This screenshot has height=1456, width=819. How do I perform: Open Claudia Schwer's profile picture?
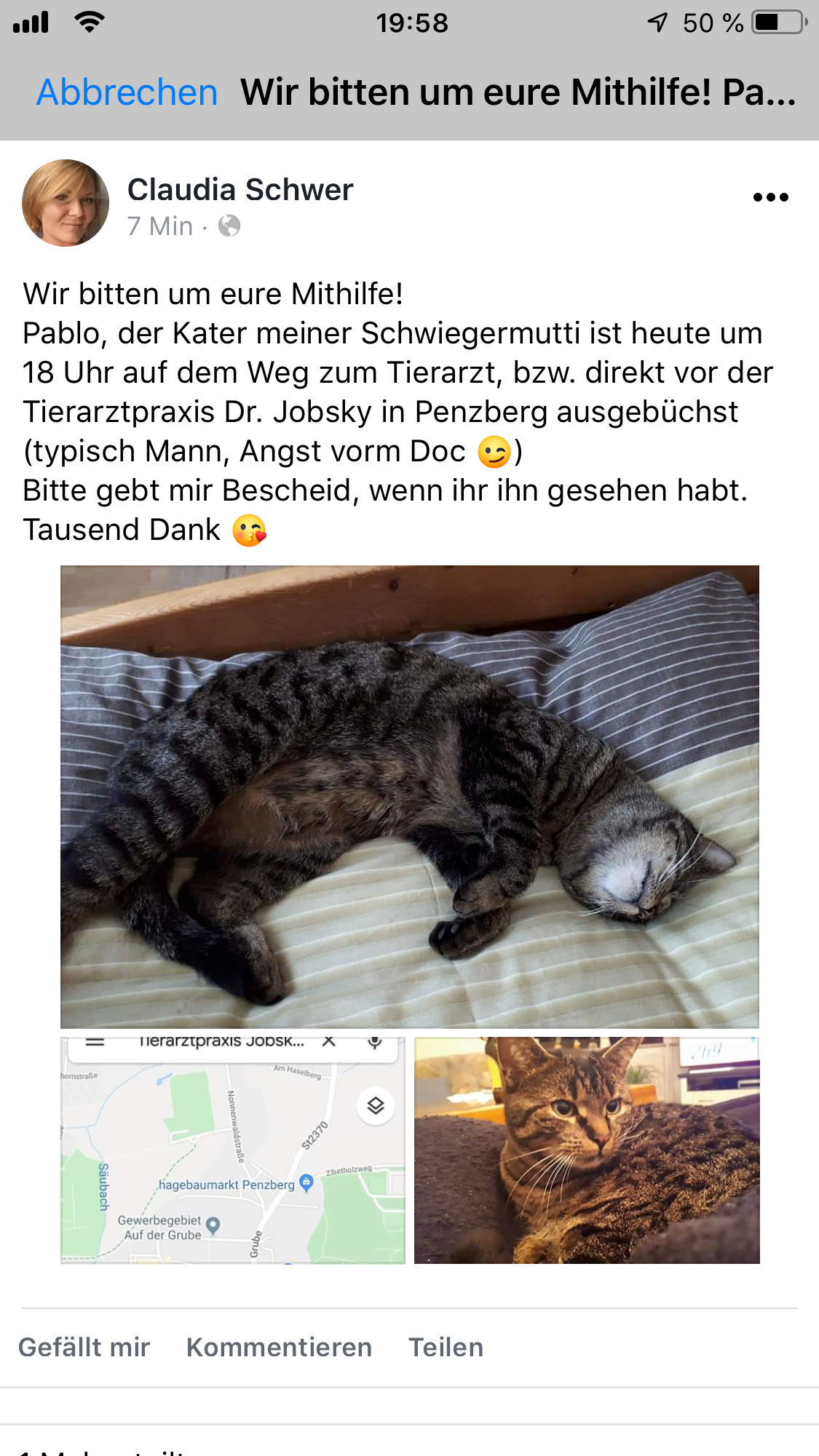pos(66,203)
